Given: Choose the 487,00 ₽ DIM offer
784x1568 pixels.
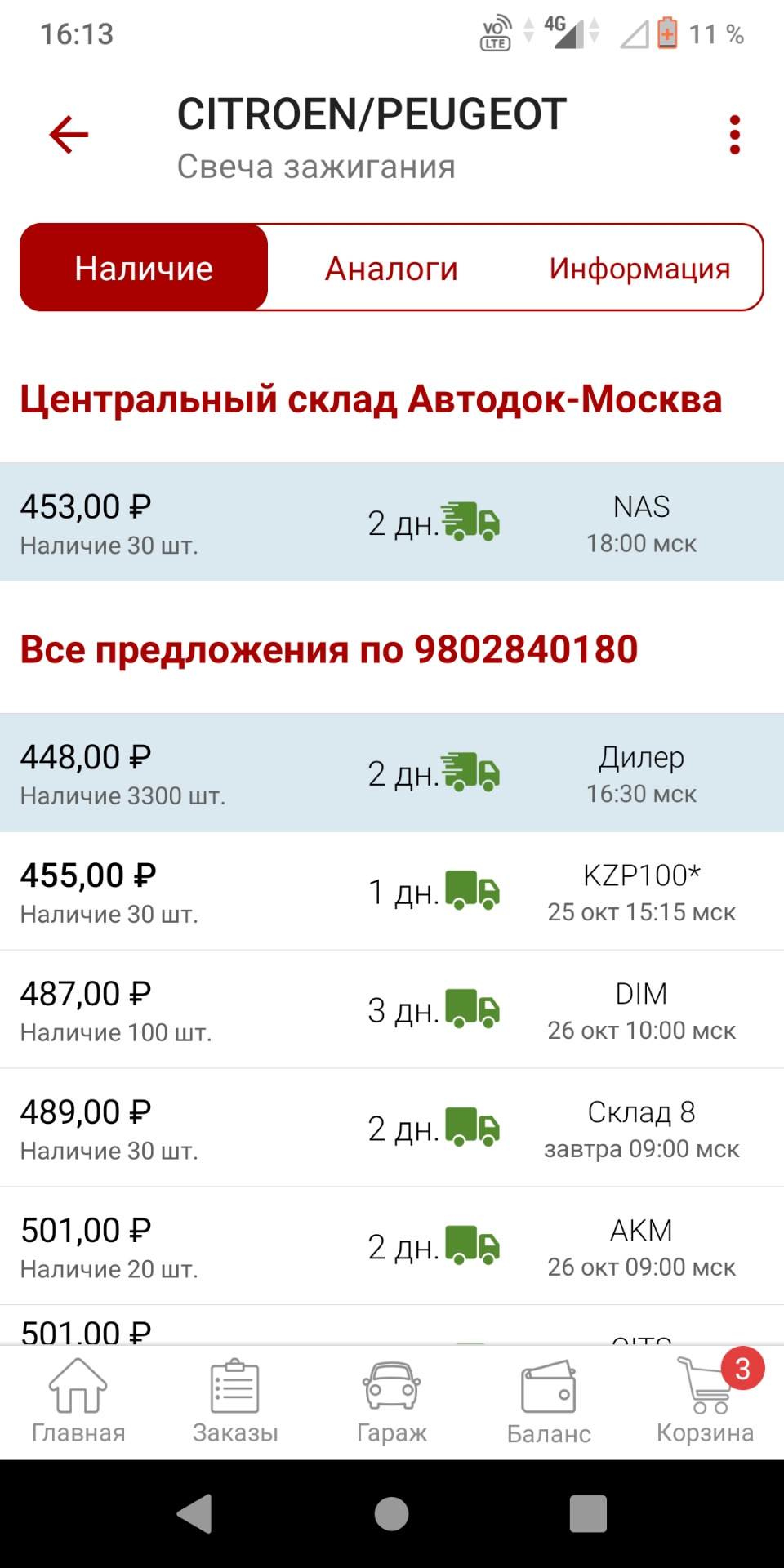Looking at the screenshot, I should (392, 1009).
